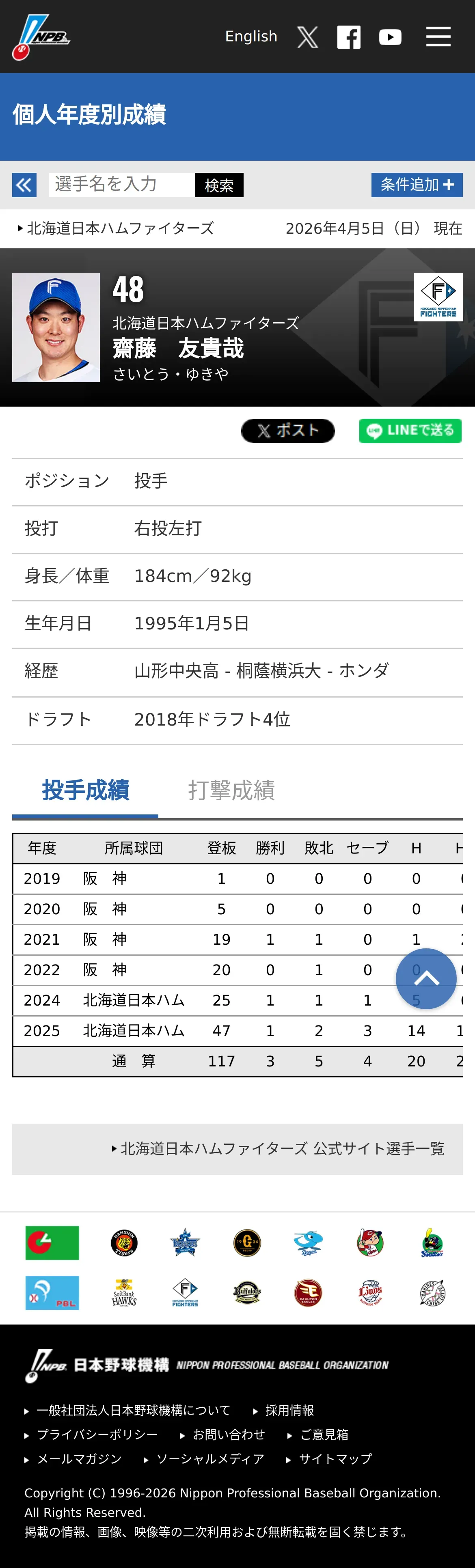Share this player via the Xポスト button

click(x=288, y=431)
